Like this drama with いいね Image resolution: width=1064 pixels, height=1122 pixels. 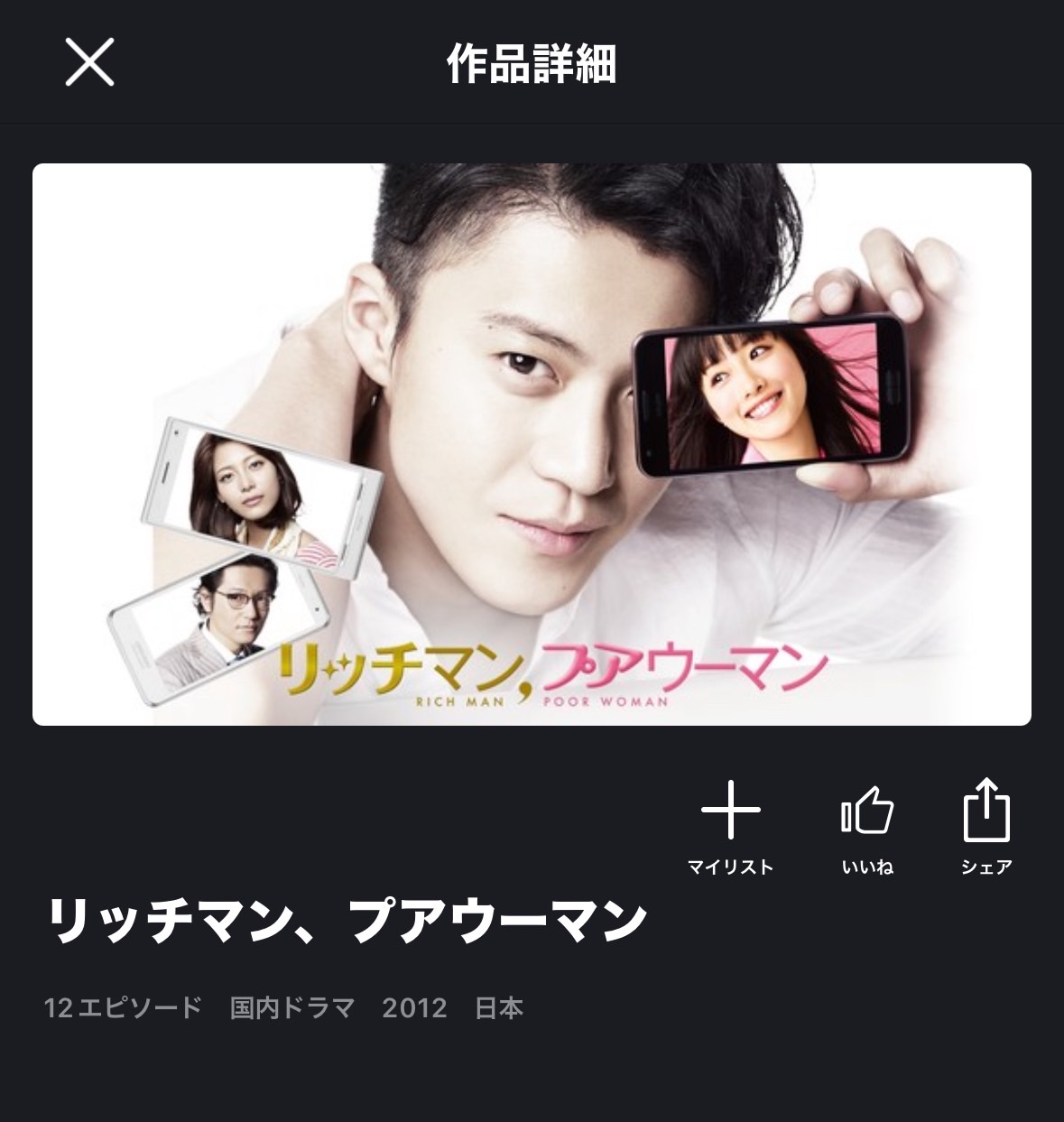pos(867,823)
